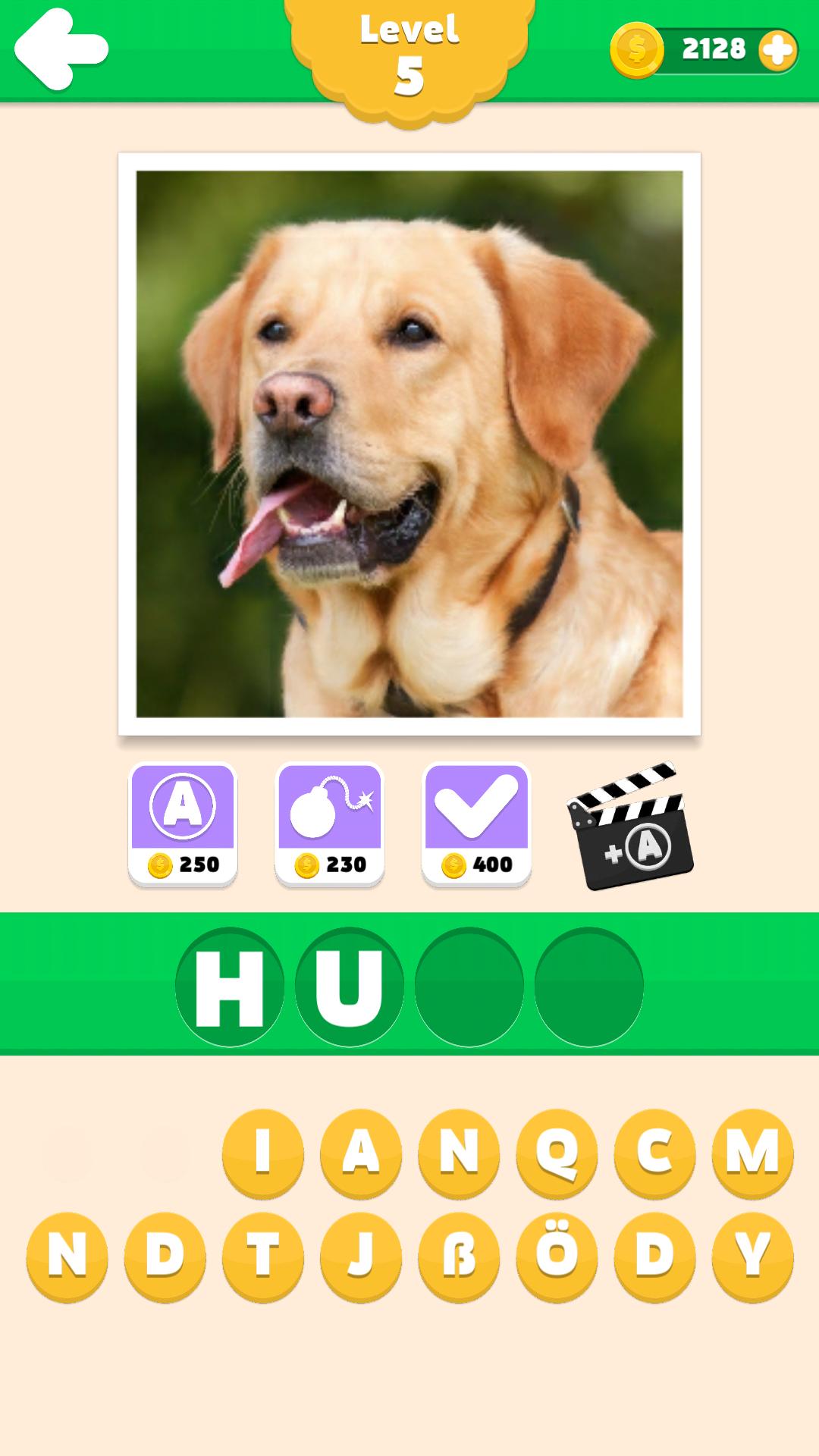Screen dimensions: 819x1456
Task: Add more coins with plus button
Action: click(778, 51)
